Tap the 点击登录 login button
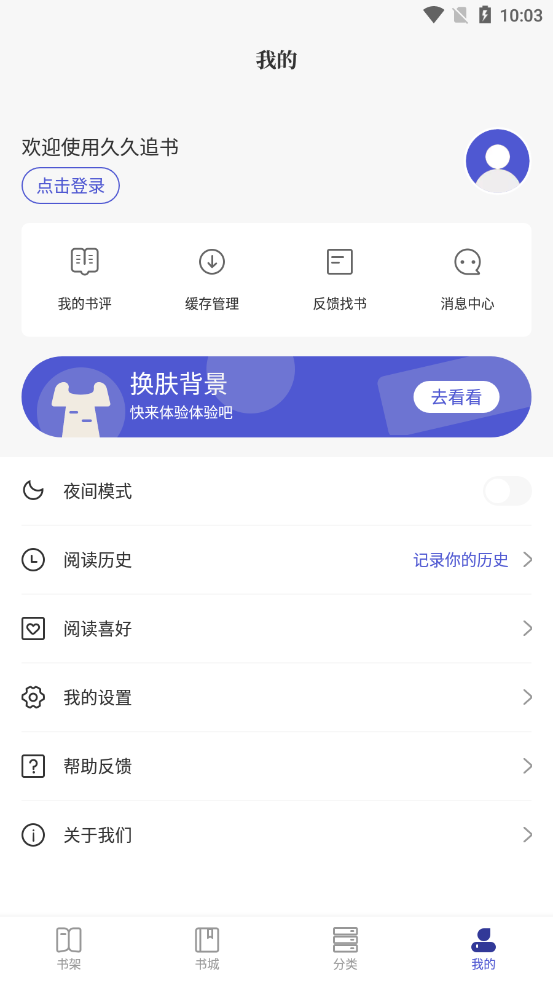 [70, 186]
